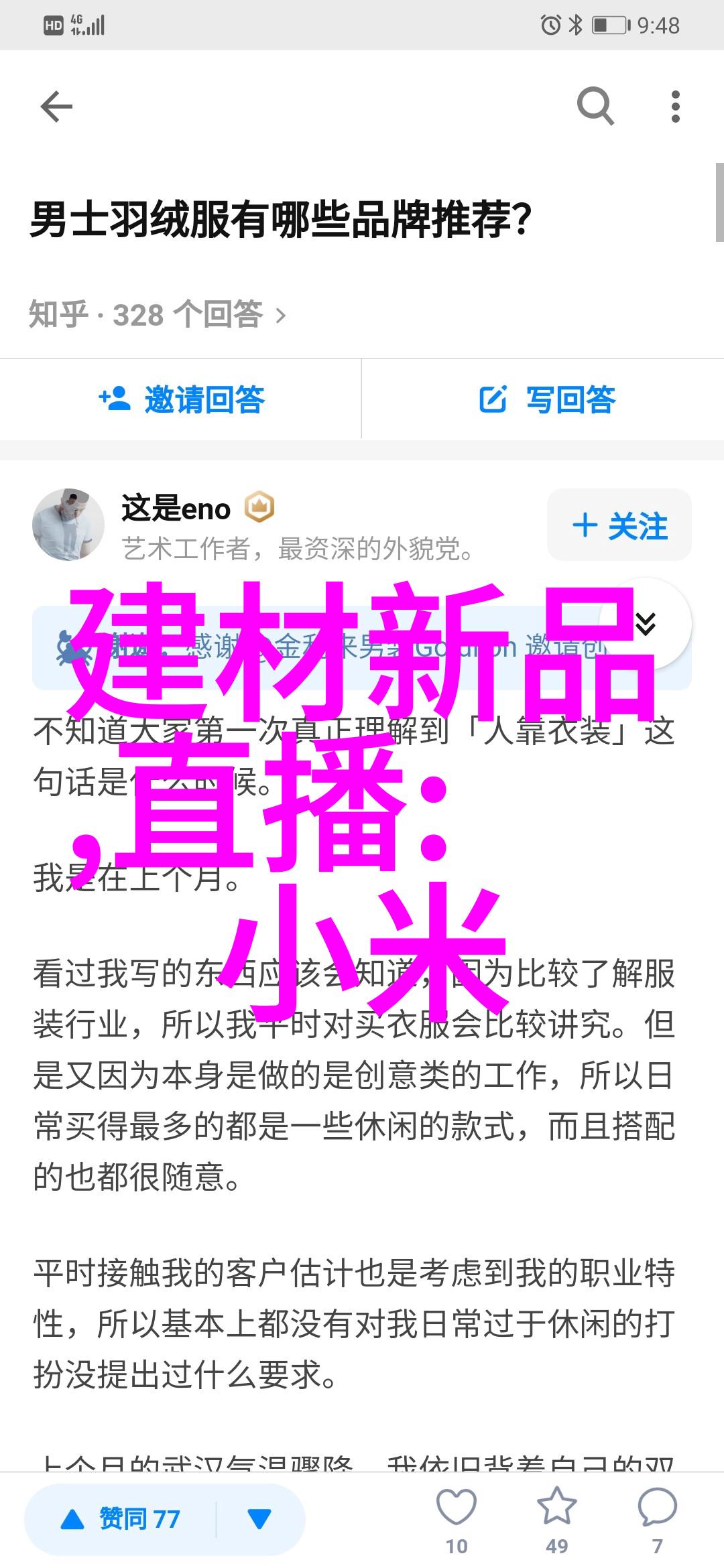Open the three-dot overflow menu
The height and width of the screenshot is (1568, 724).
point(675,107)
